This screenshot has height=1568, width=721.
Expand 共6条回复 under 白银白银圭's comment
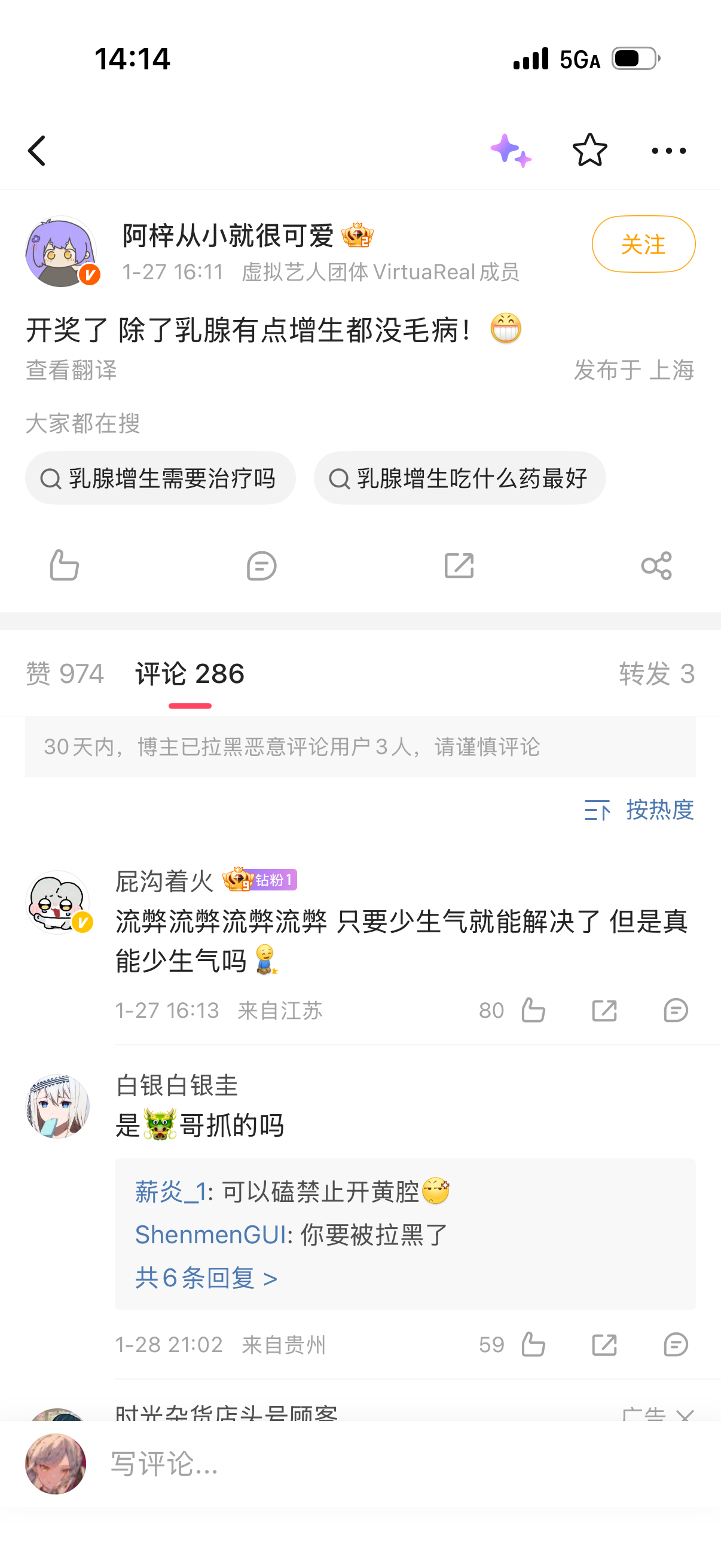(x=206, y=1277)
